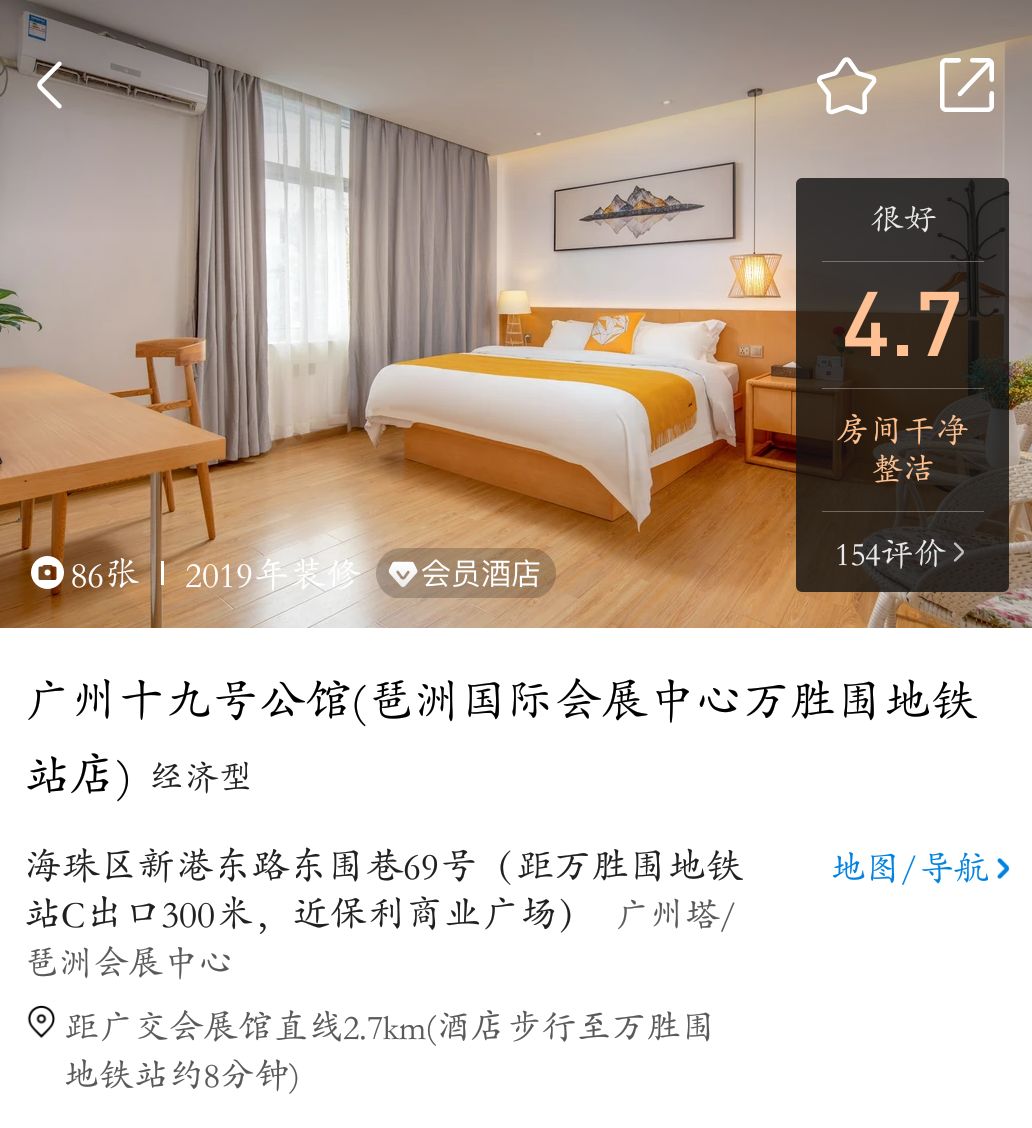Click the heart badge on 会员酒店 label
Image resolution: width=1032 pixels, height=1128 pixels.
click(x=404, y=574)
